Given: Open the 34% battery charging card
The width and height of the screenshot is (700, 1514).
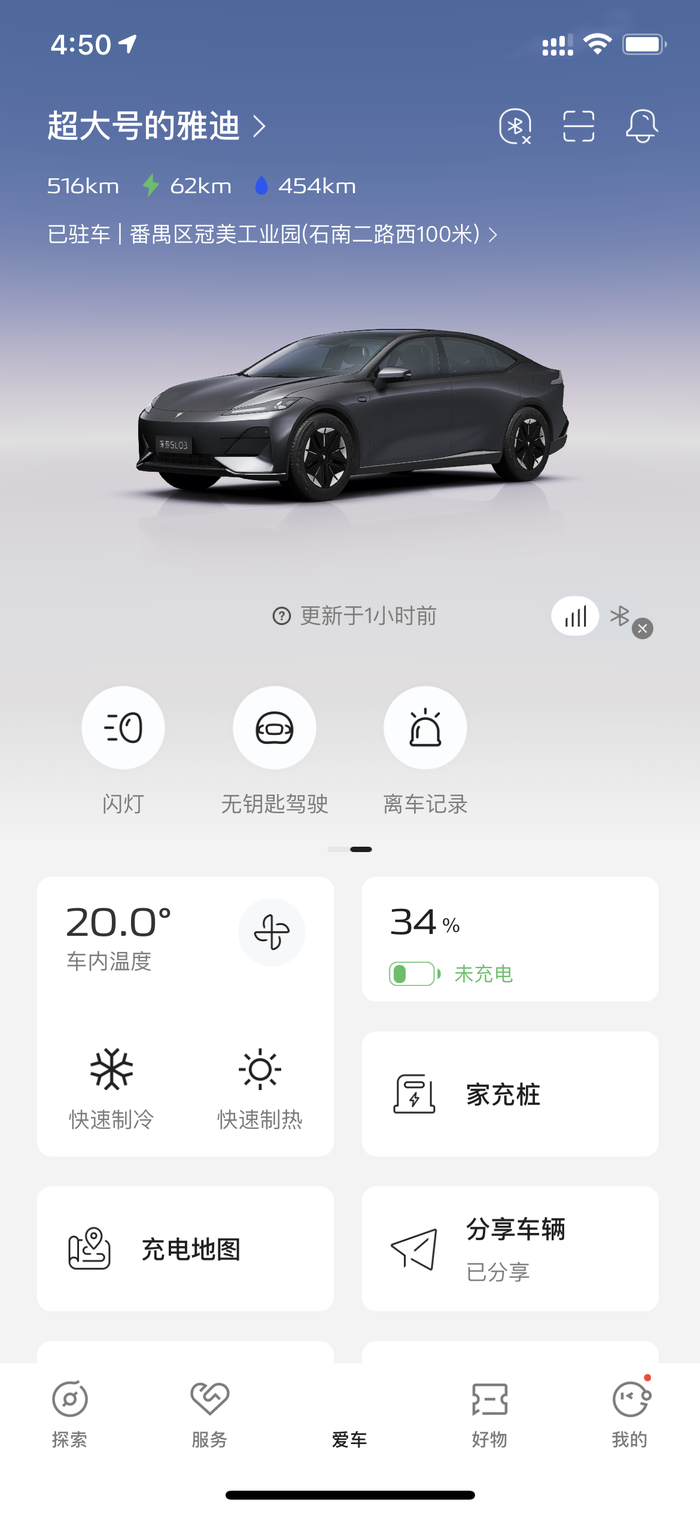Looking at the screenshot, I should (510, 939).
